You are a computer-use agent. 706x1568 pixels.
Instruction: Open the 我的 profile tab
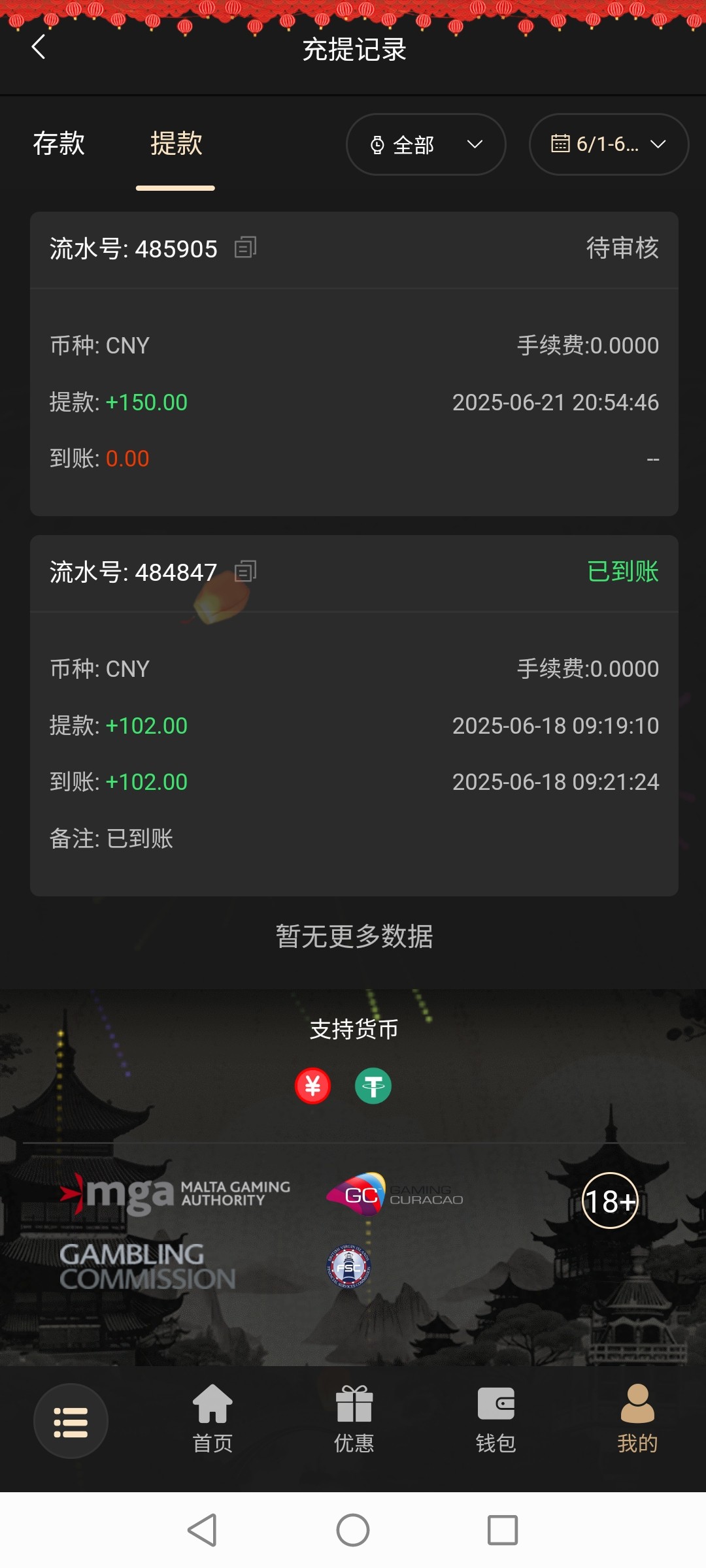click(x=637, y=1418)
